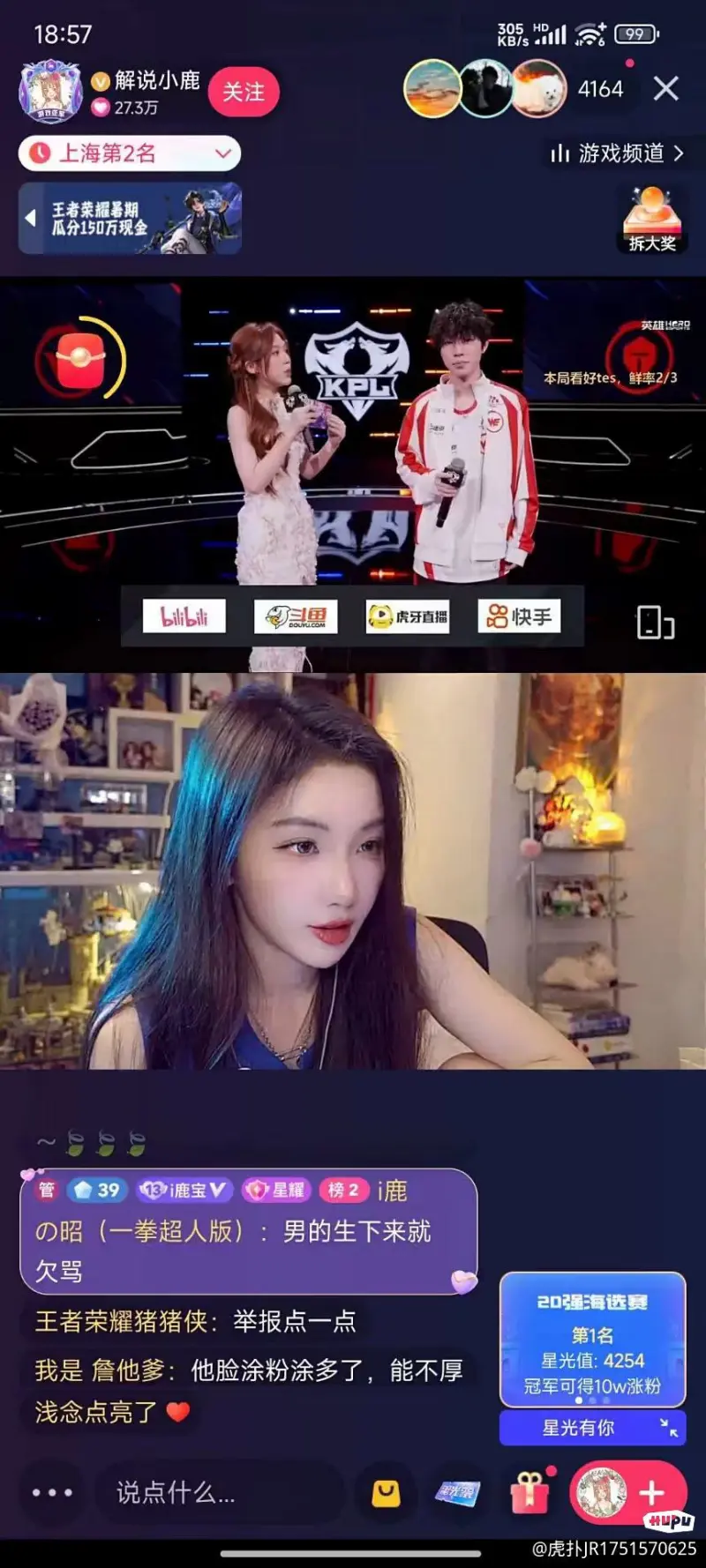This screenshot has width=706, height=1568.
Task: Expand the 上海第2名 ranking dropdown
Action: 222,153
